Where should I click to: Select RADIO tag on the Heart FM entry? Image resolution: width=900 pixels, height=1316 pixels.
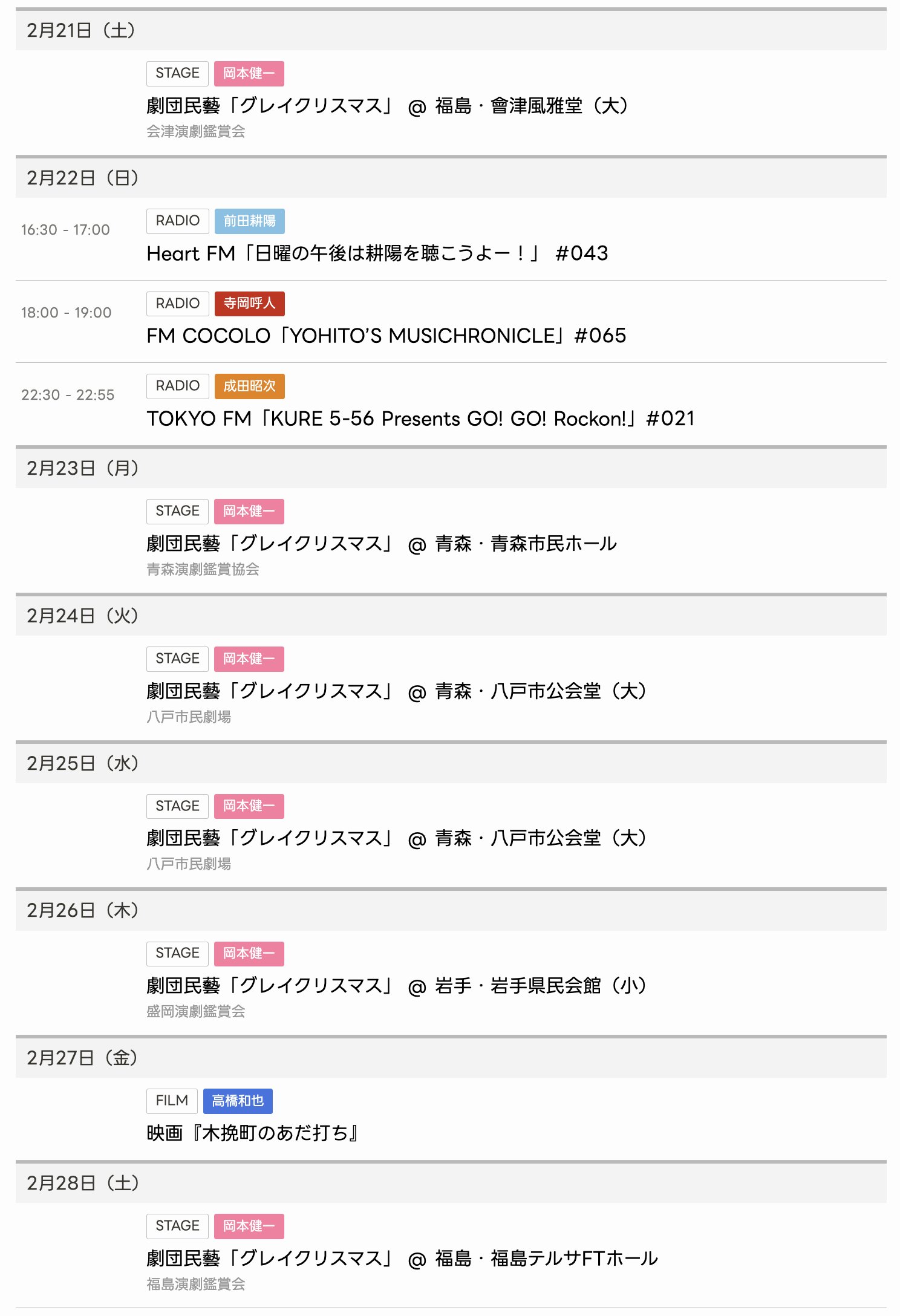pos(177,221)
